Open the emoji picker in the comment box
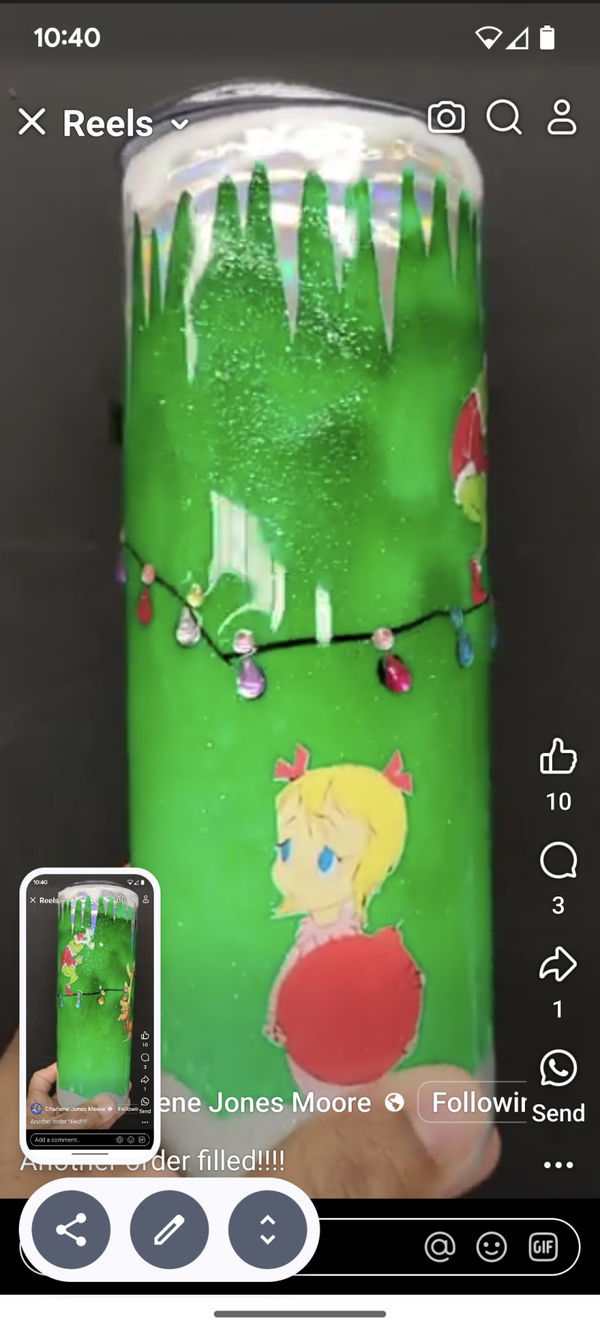The image size is (600, 1333). (491, 1247)
